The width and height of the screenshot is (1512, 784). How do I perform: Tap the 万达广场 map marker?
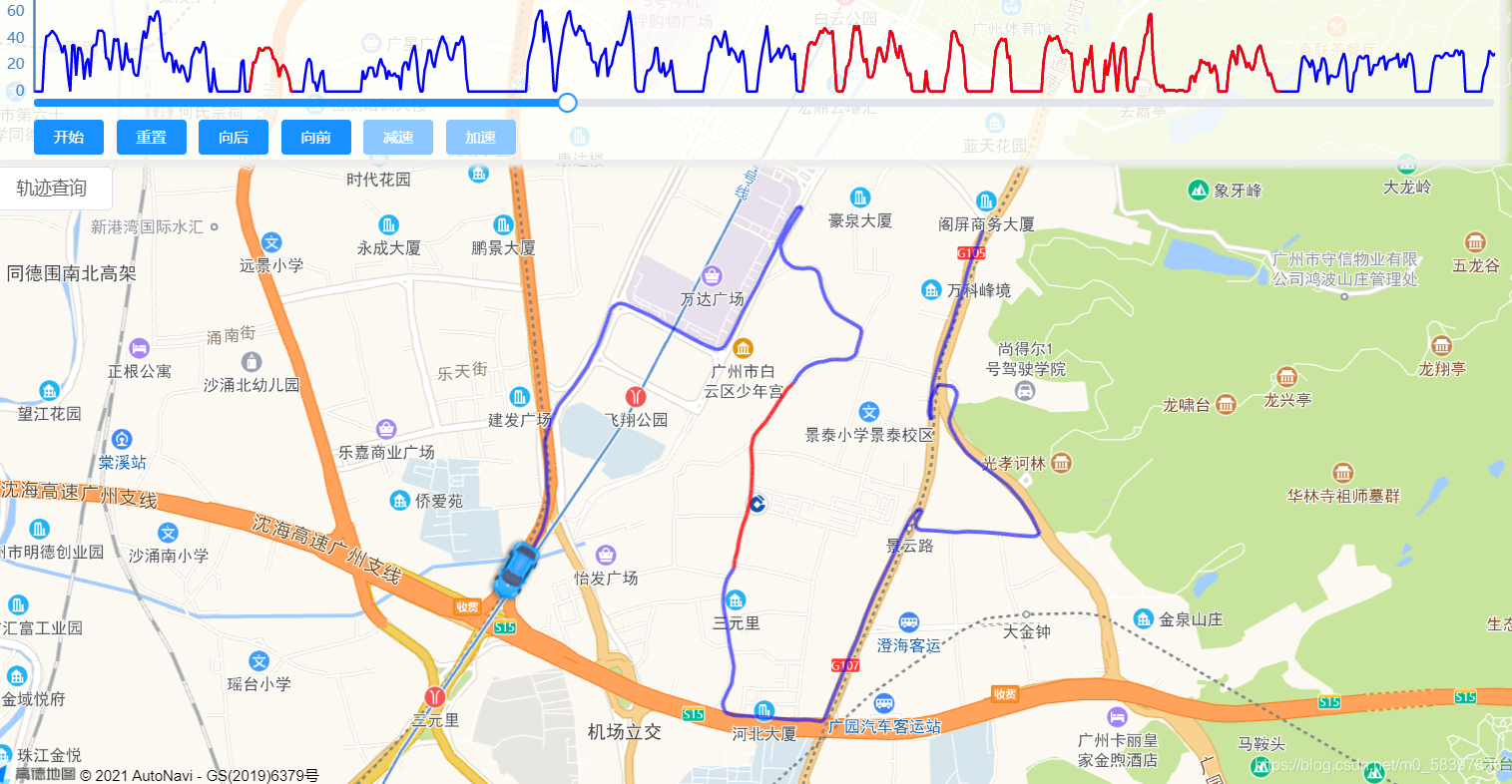[713, 276]
